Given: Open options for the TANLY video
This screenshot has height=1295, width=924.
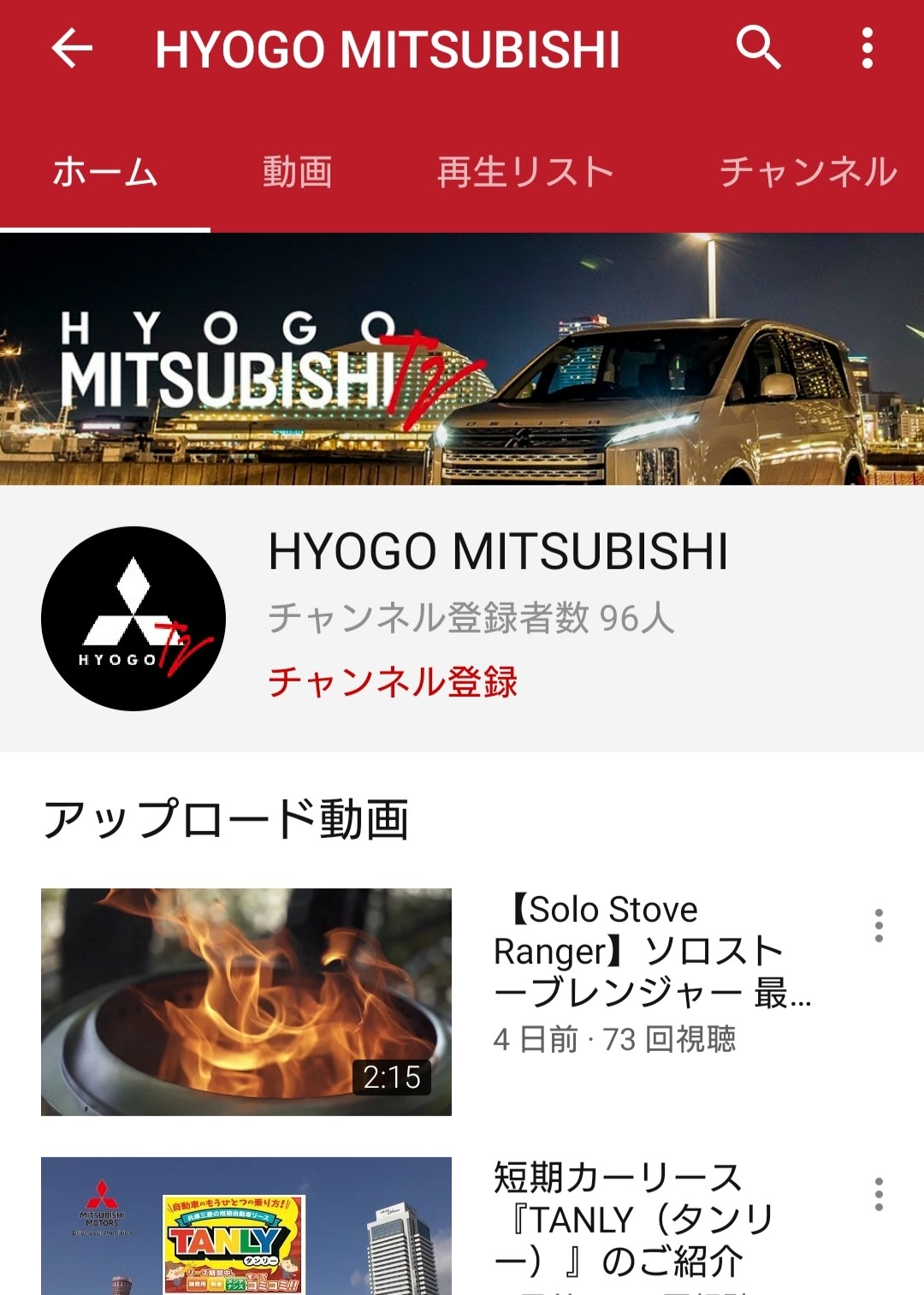Looking at the screenshot, I should (x=879, y=1194).
